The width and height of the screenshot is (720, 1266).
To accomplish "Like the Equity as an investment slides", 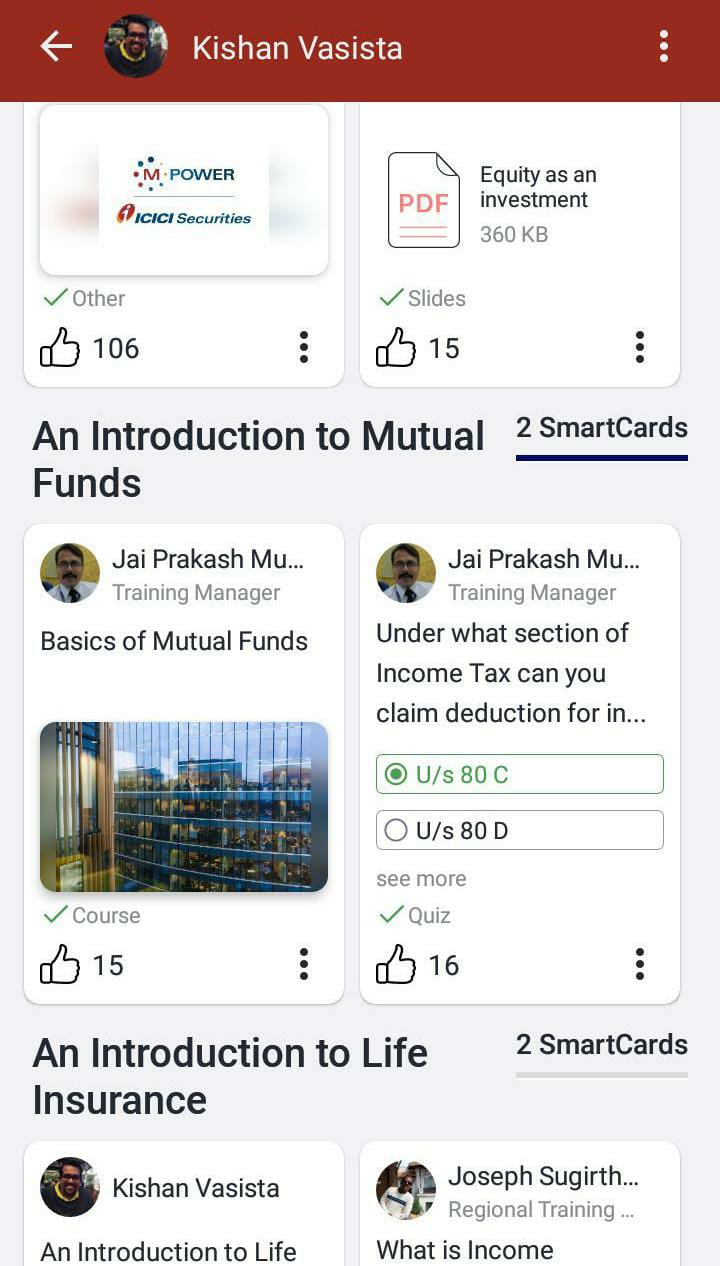I will (x=396, y=348).
